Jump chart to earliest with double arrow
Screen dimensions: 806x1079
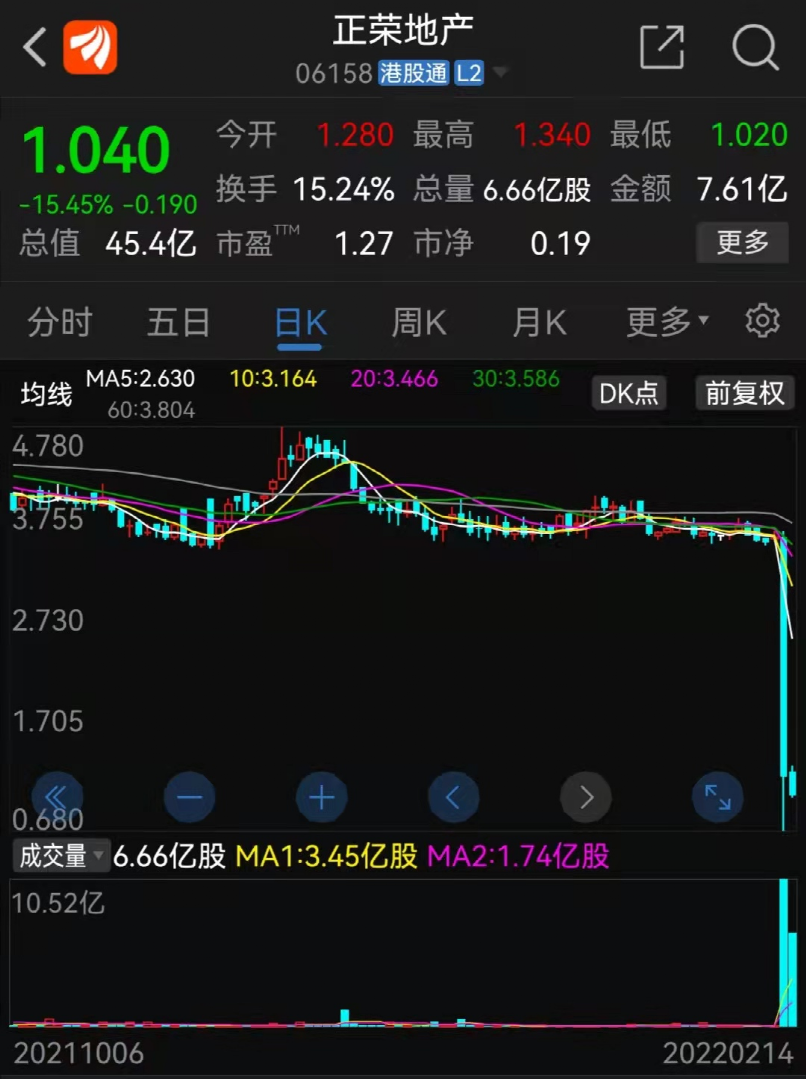click(x=57, y=797)
